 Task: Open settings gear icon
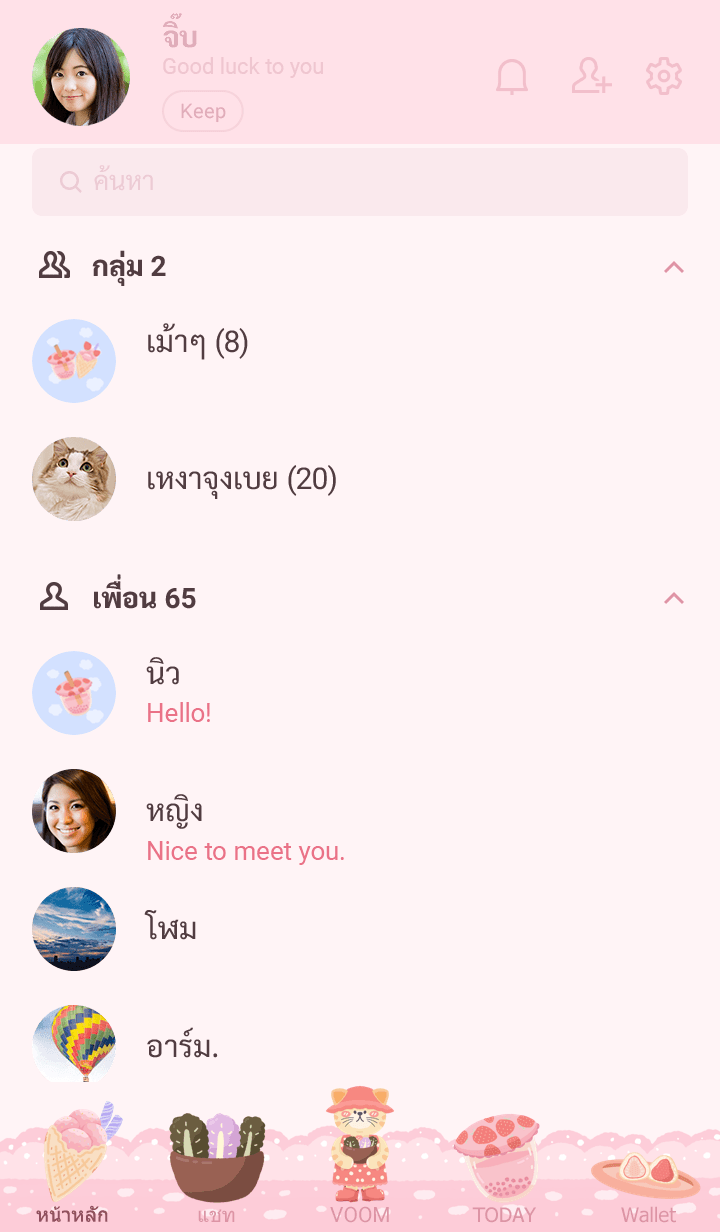click(x=664, y=77)
